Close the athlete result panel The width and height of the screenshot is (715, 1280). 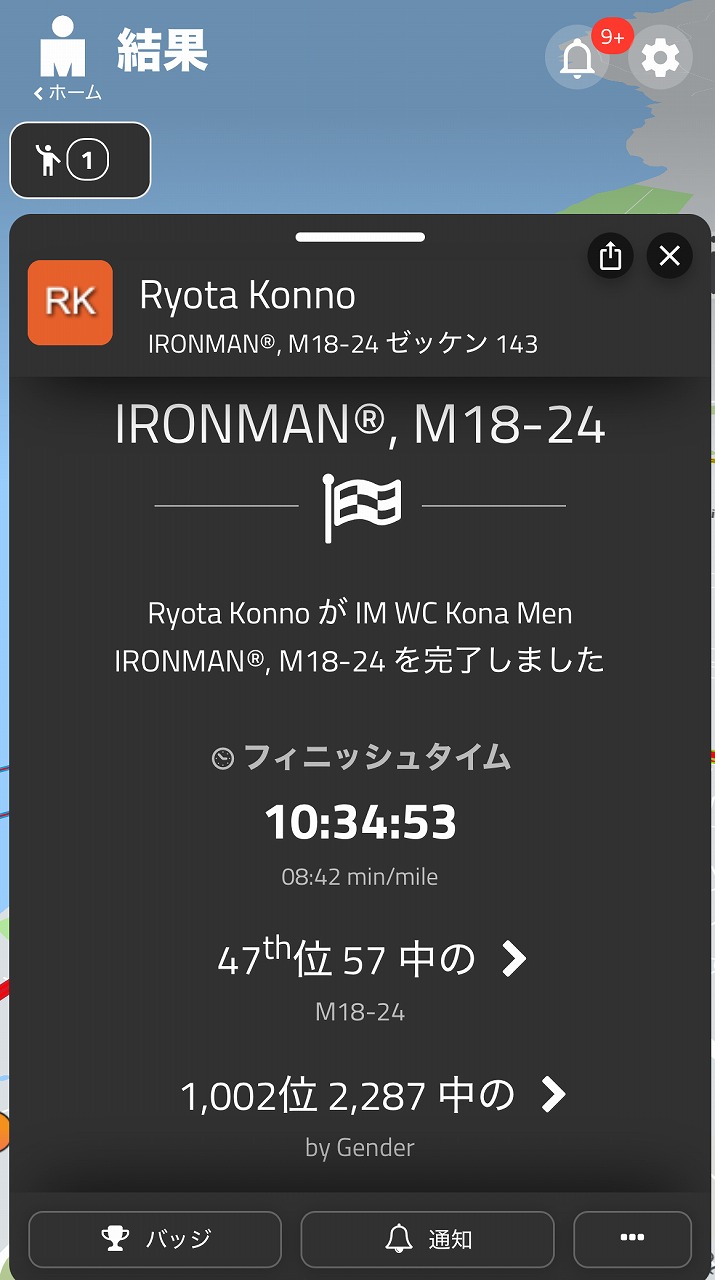[x=669, y=257]
